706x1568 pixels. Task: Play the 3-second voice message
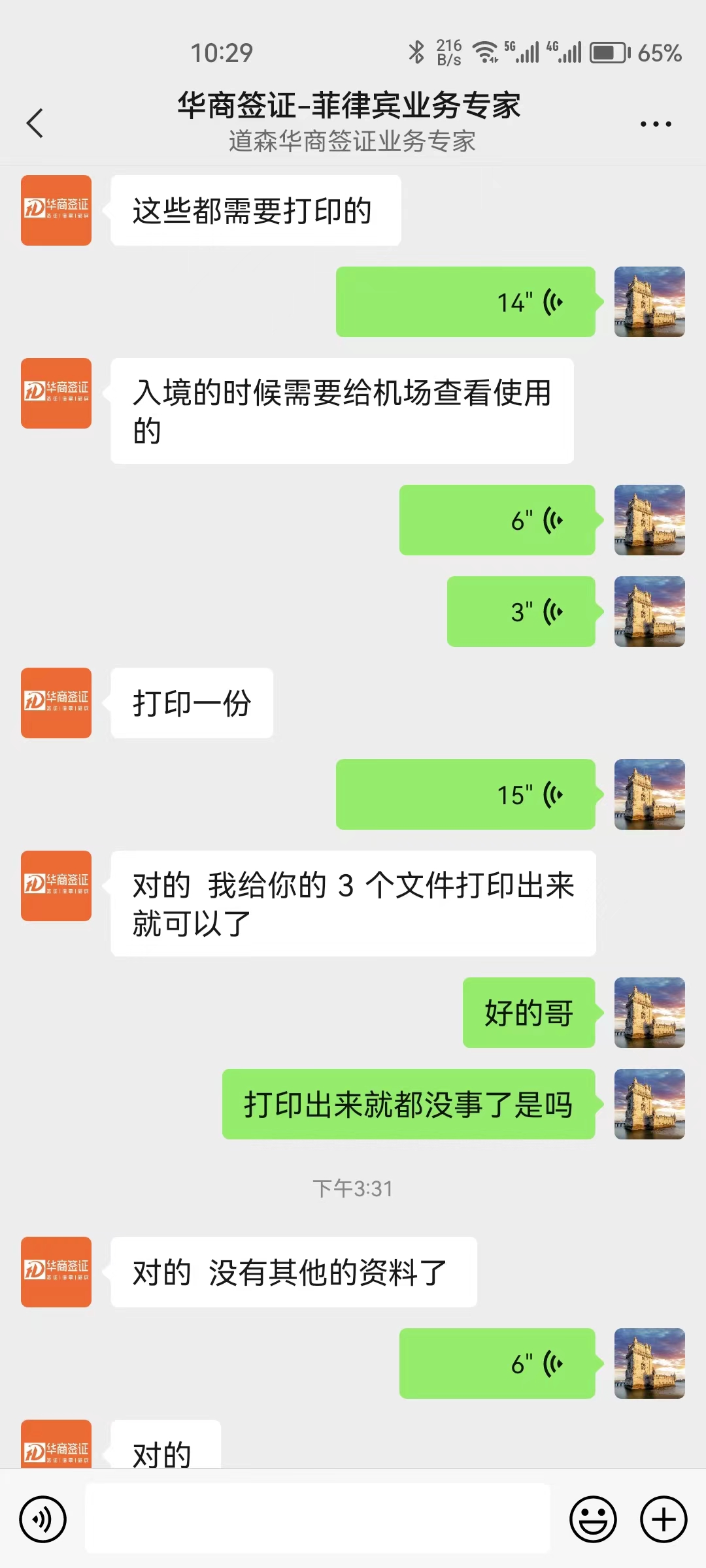521,612
